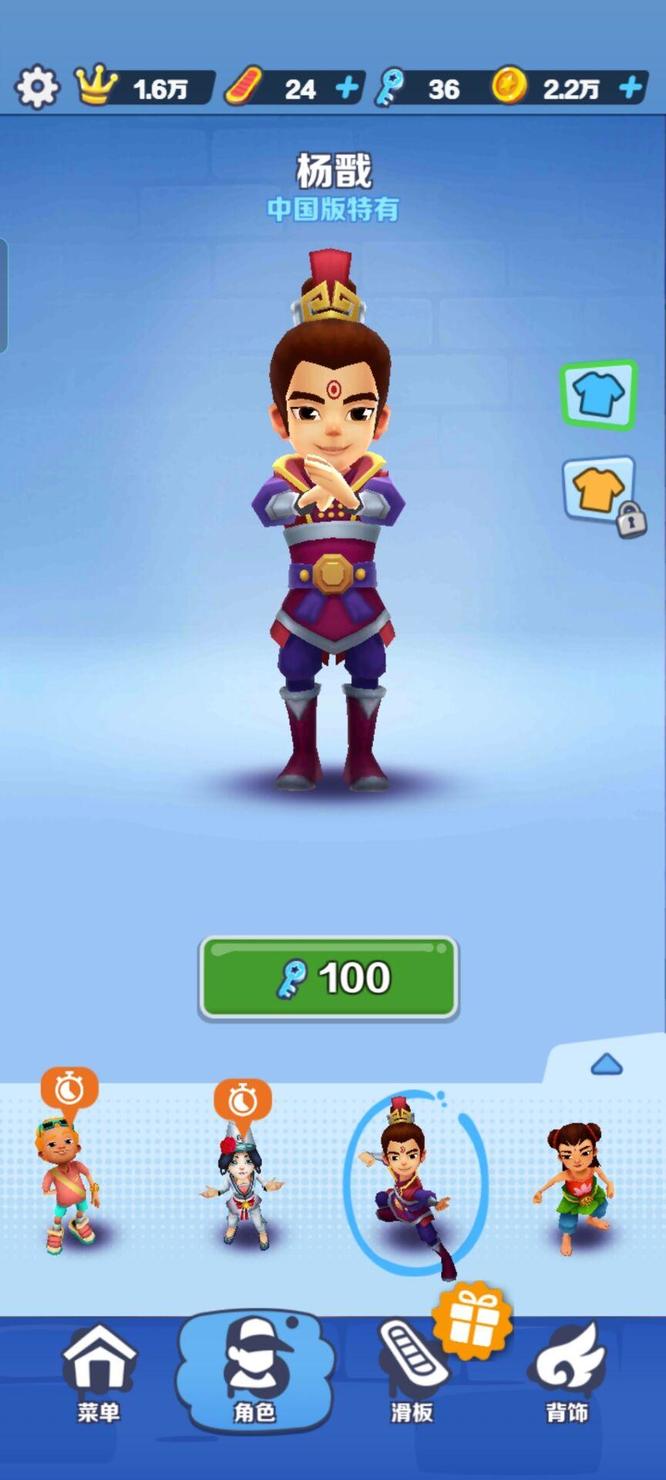The height and width of the screenshot is (1480, 666).
Task: Select the boy in the pink shirt
Action: click(x=68, y=1190)
